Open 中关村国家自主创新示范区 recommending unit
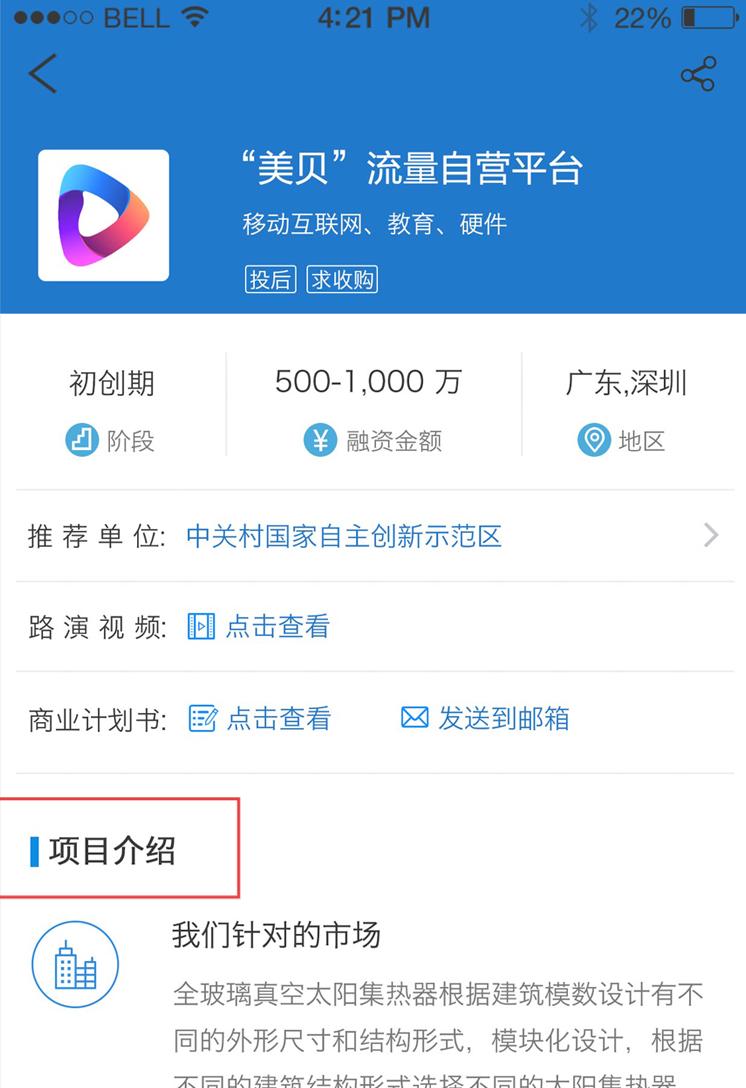746x1088 pixels. (344, 537)
